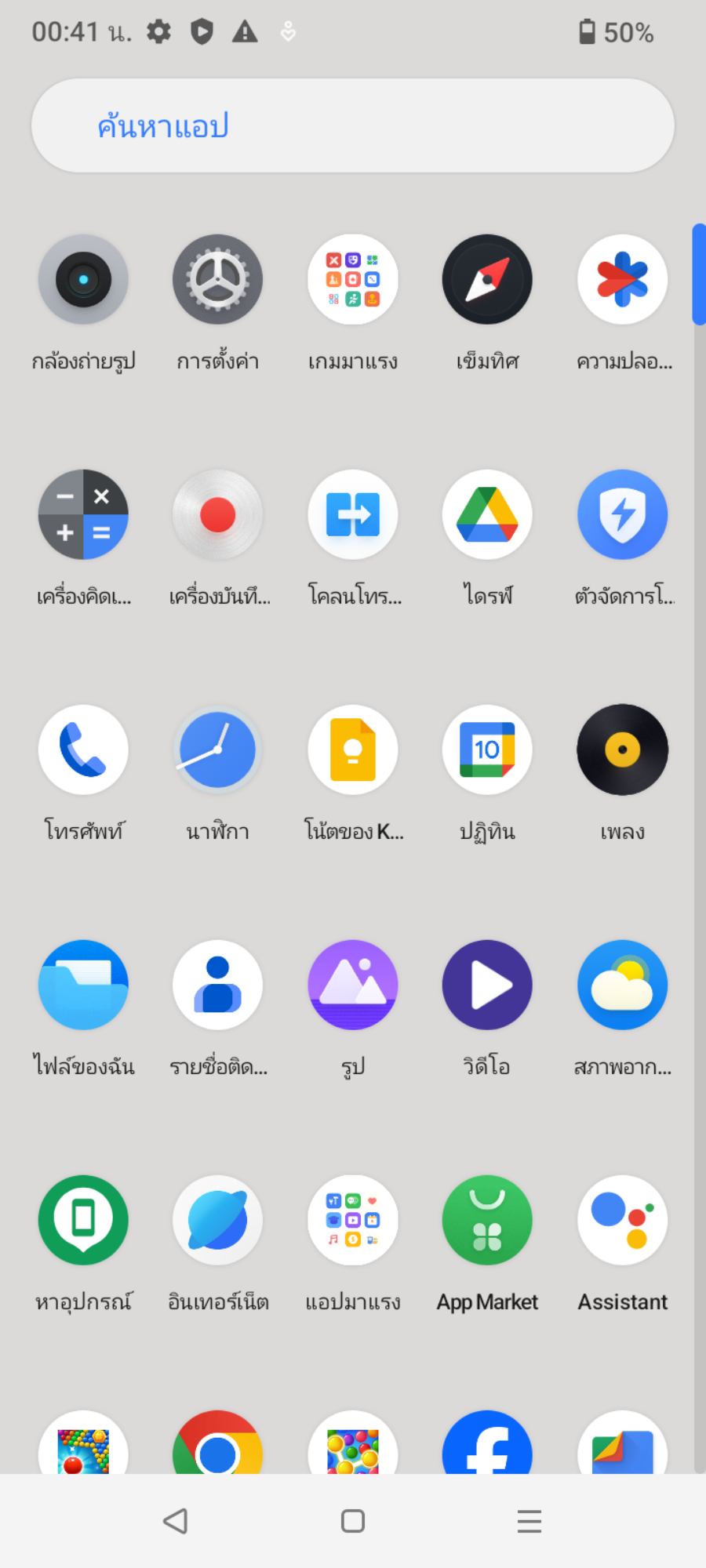Open the โทรศัพท์ phone dialer
This screenshot has height=1568, width=706.
83,750
